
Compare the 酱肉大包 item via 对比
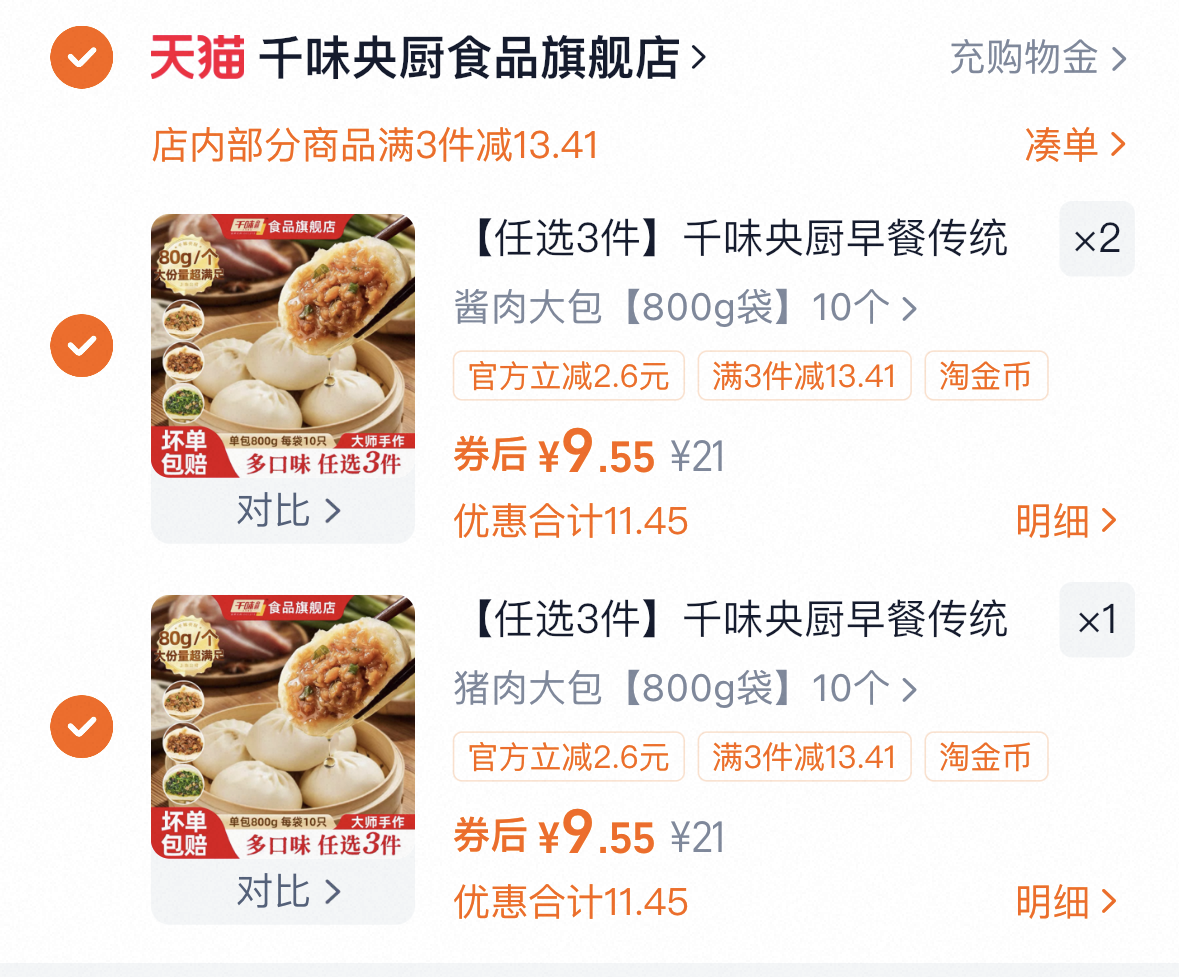288,511
